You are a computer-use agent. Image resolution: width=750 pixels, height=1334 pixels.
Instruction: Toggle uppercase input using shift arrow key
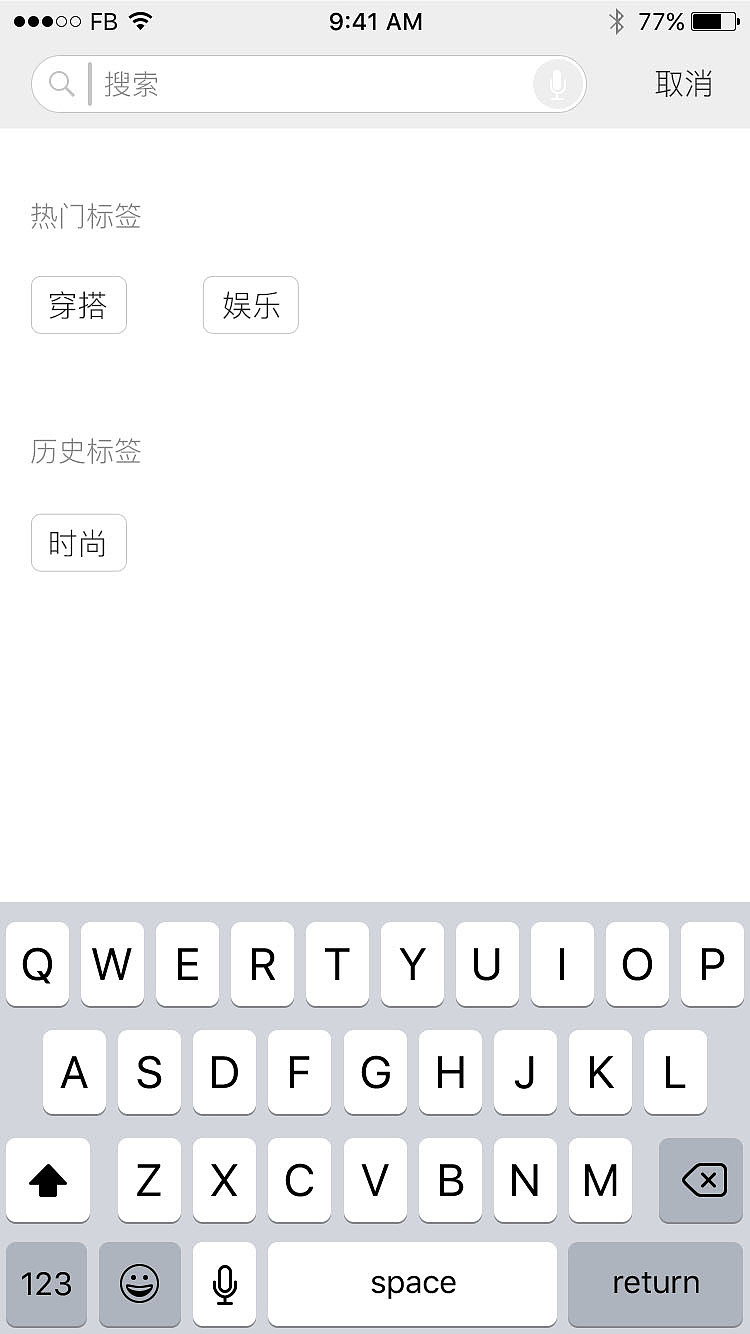[x=48, y=1181]
